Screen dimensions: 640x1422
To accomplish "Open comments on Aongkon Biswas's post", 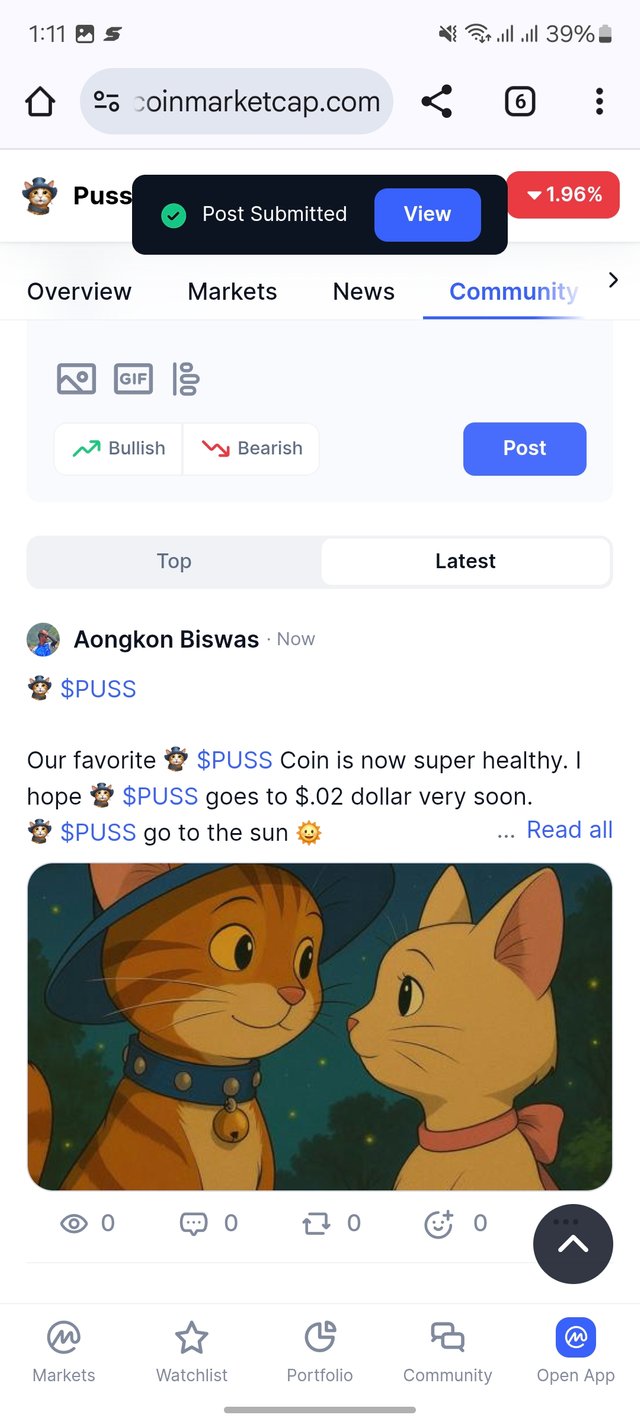I will pyautogui.click(x=194, y=1223).
